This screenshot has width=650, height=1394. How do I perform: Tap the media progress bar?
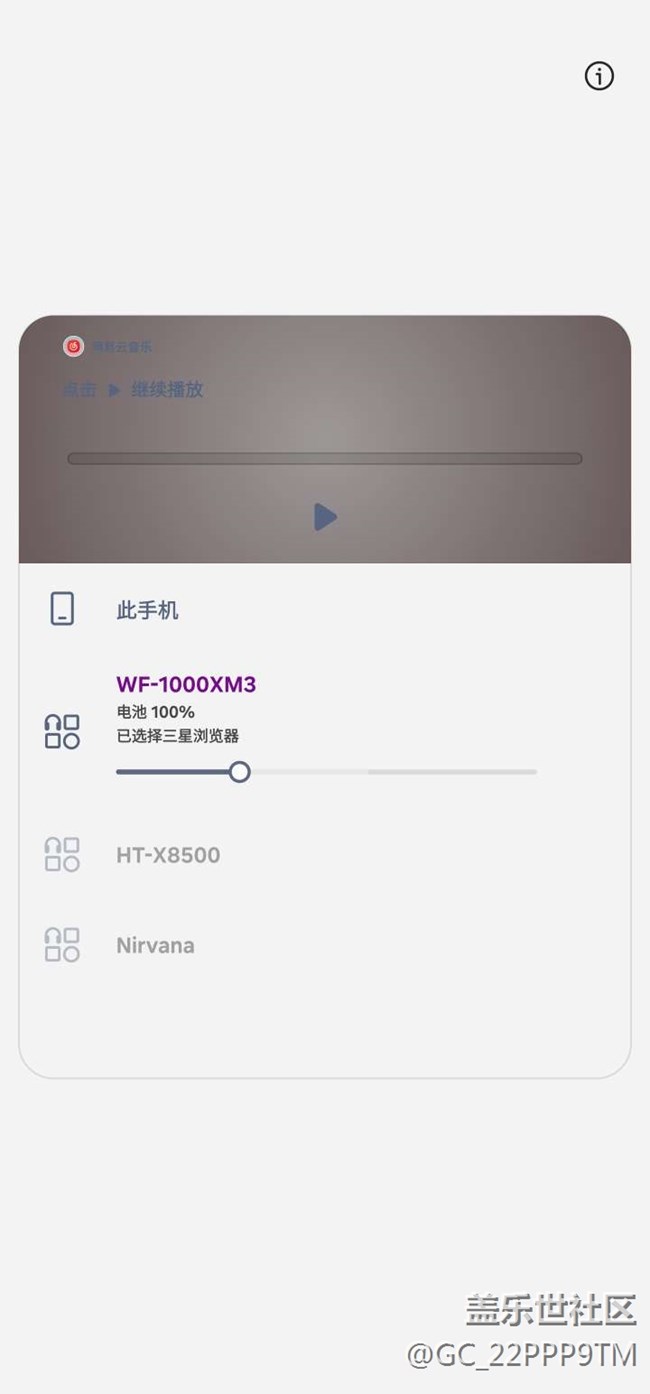[325, 459]
